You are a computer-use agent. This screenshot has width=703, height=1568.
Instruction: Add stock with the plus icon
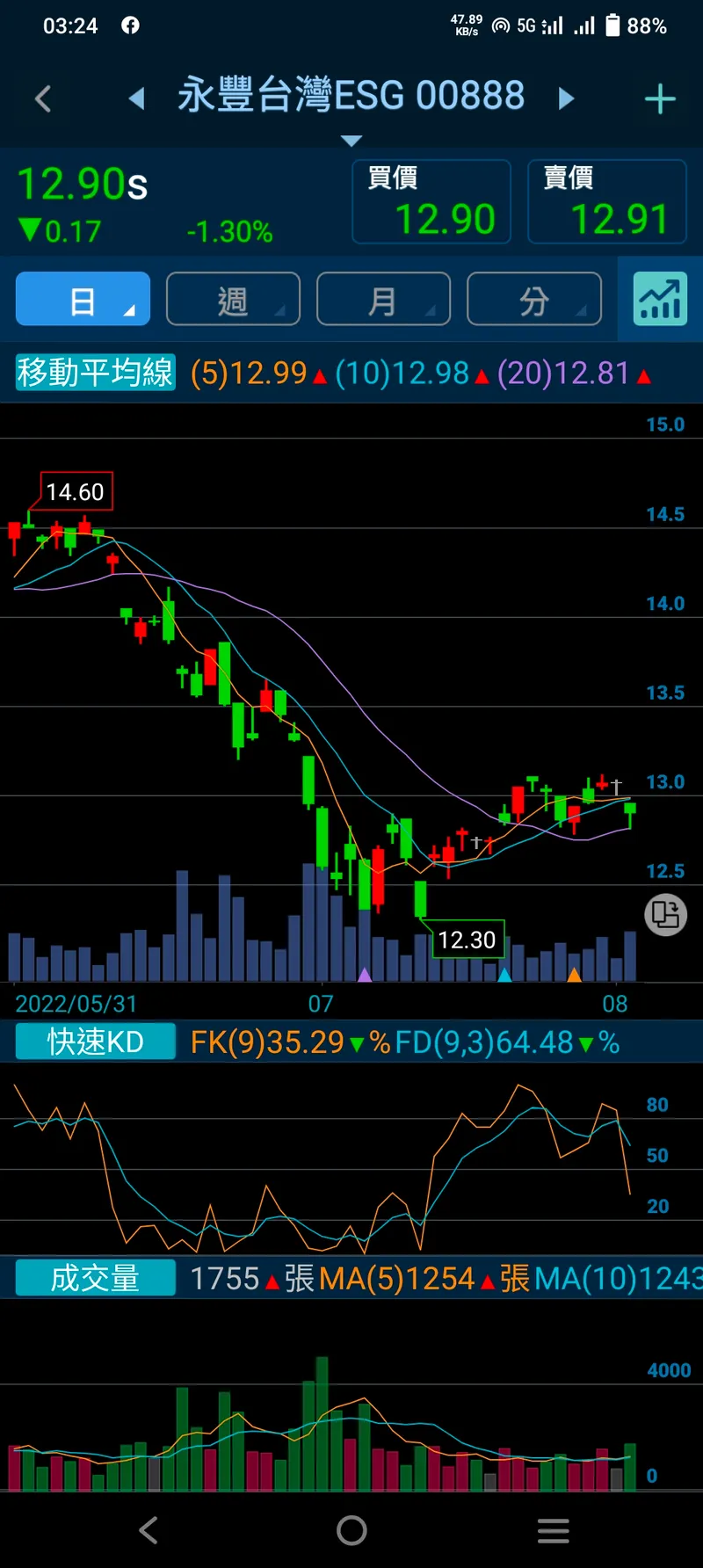pos(660,99)
